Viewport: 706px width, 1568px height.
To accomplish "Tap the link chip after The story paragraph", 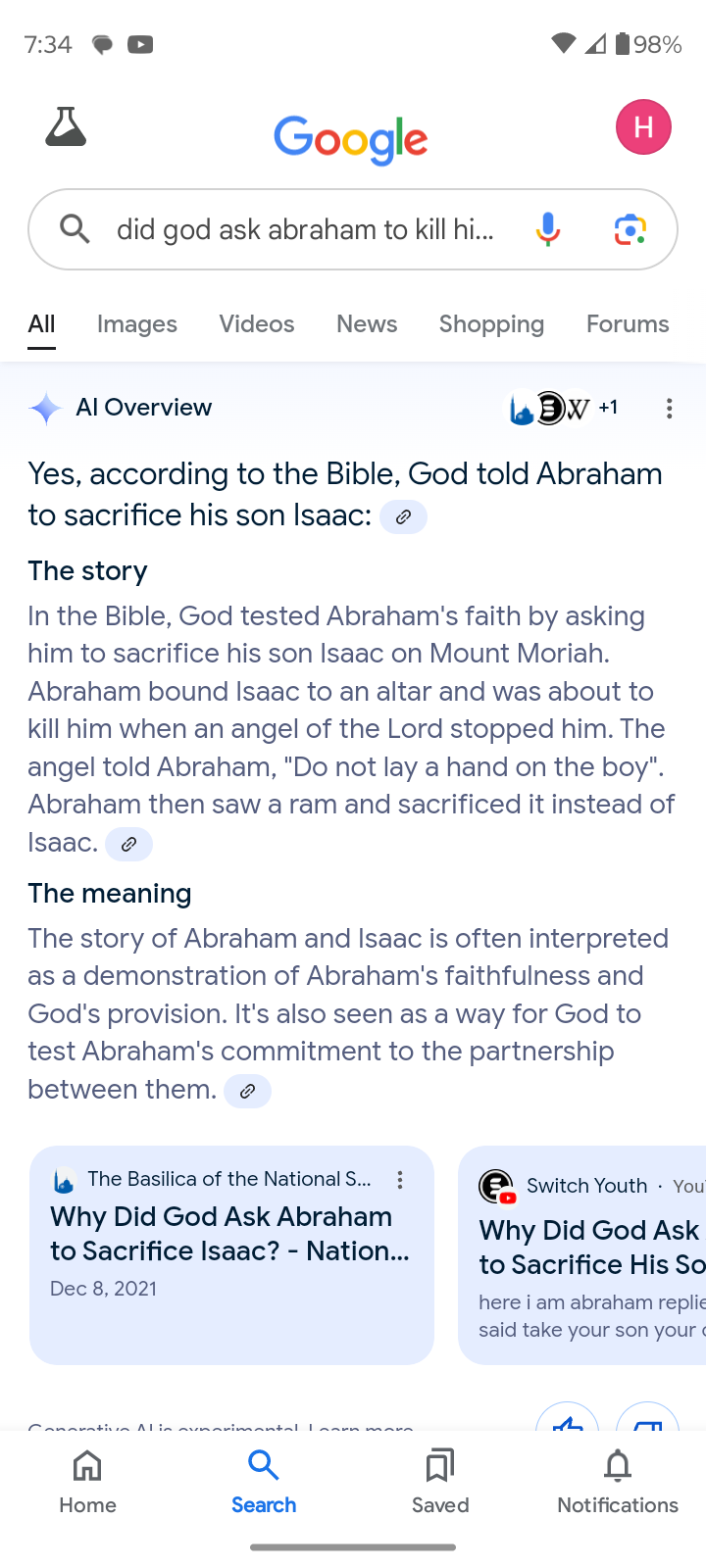I will (x=128, y=844).
